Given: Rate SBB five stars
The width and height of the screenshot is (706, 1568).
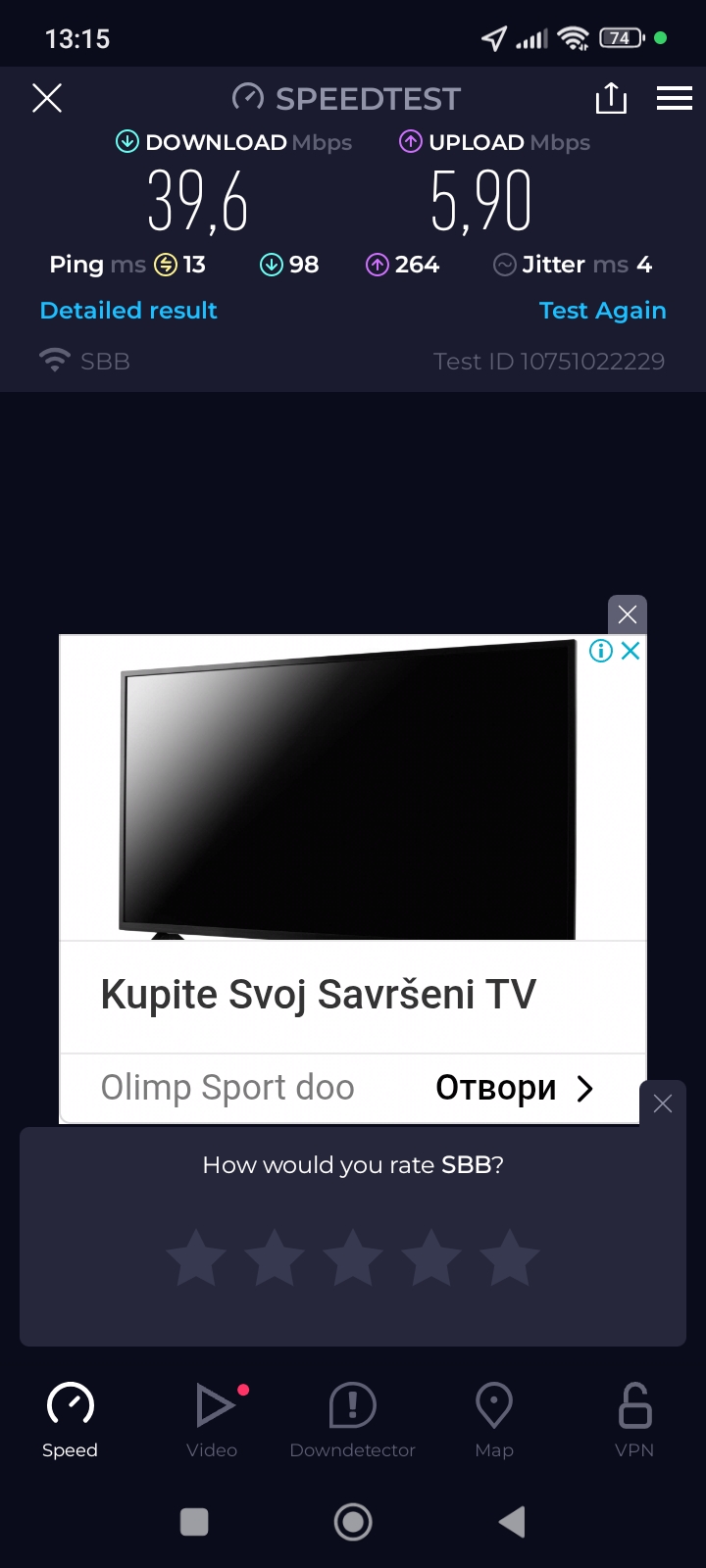Looking at the screenshot, I should (x=510, y=1258).
